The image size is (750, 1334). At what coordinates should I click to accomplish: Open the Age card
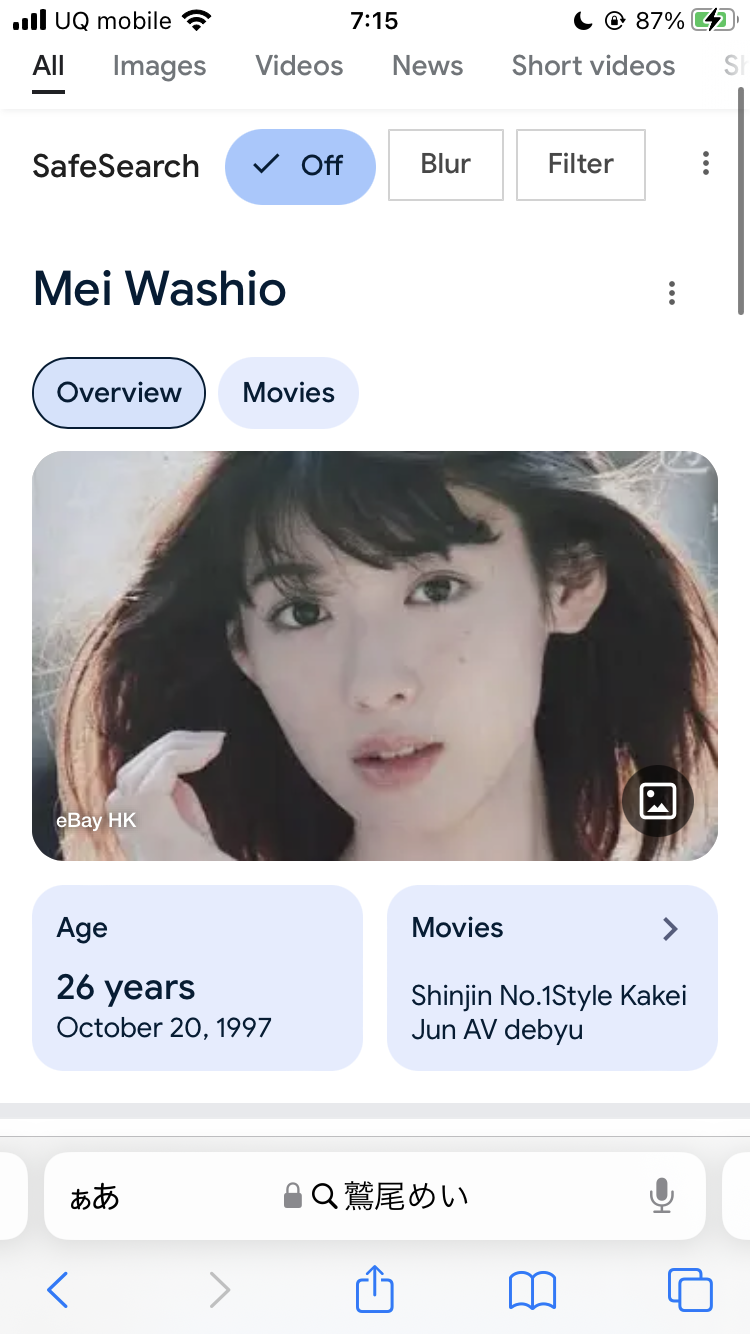(x=197, y=977)
